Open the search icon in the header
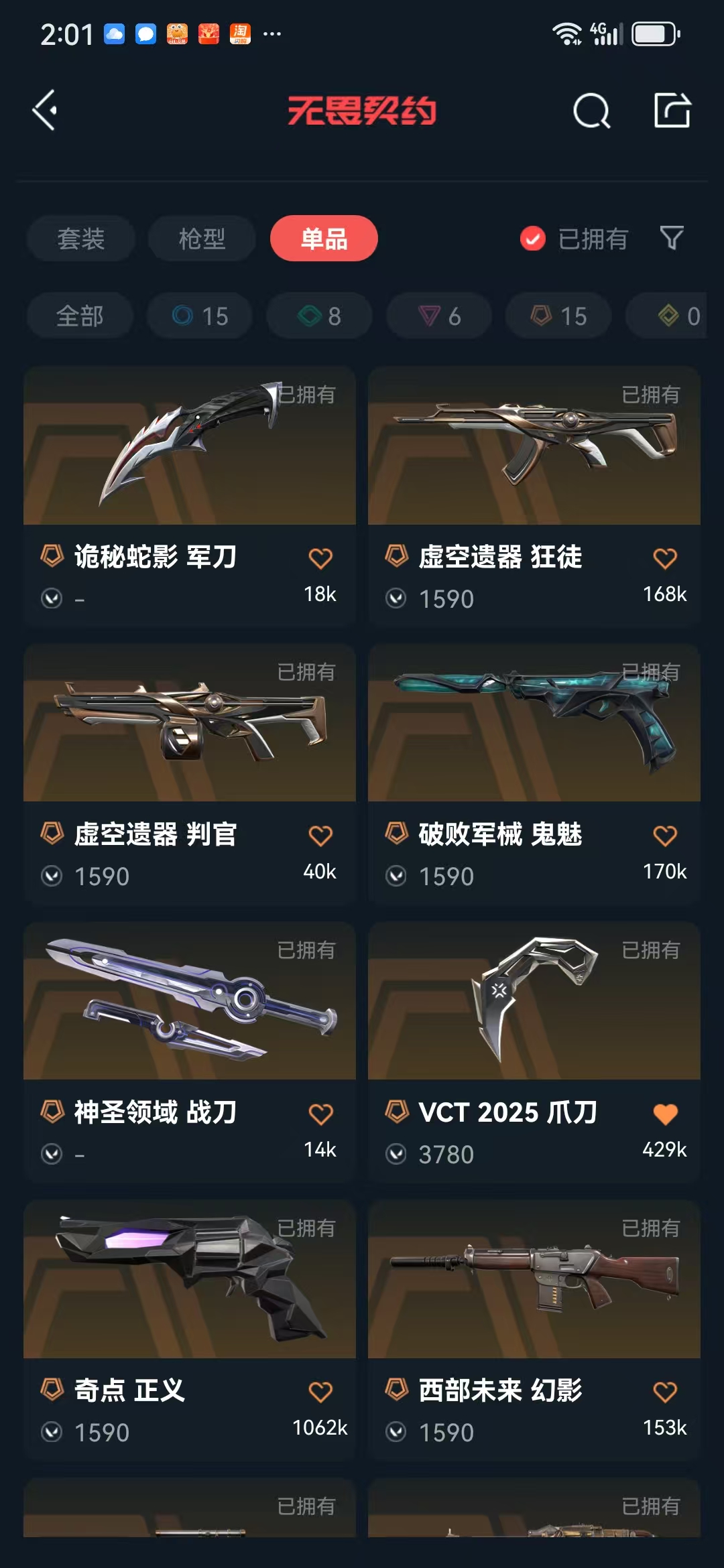Image resolution: width=724 pixels, height=1568 pixels. click(591, 111)
